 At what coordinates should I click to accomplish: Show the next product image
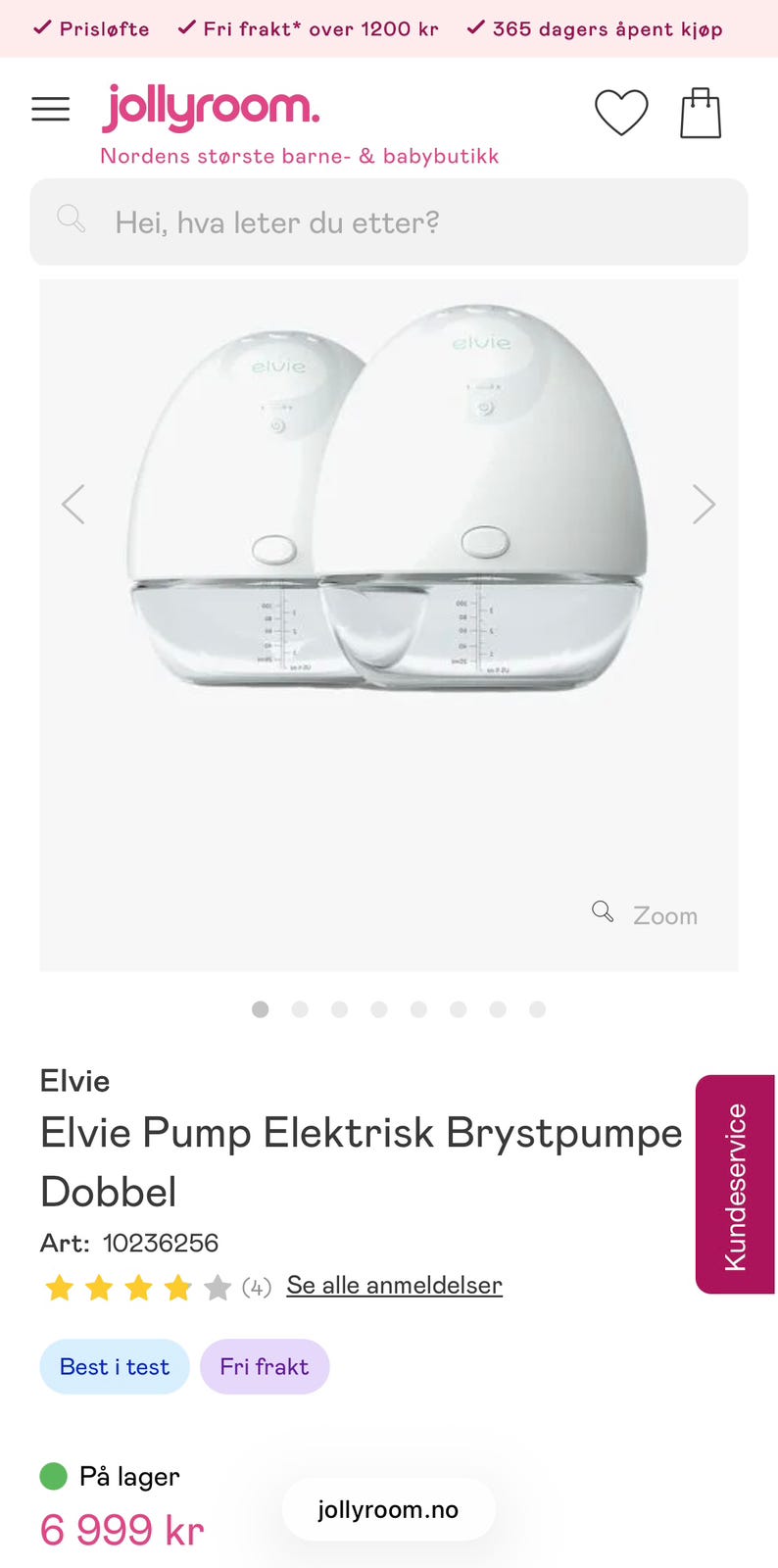coord(704,505)
